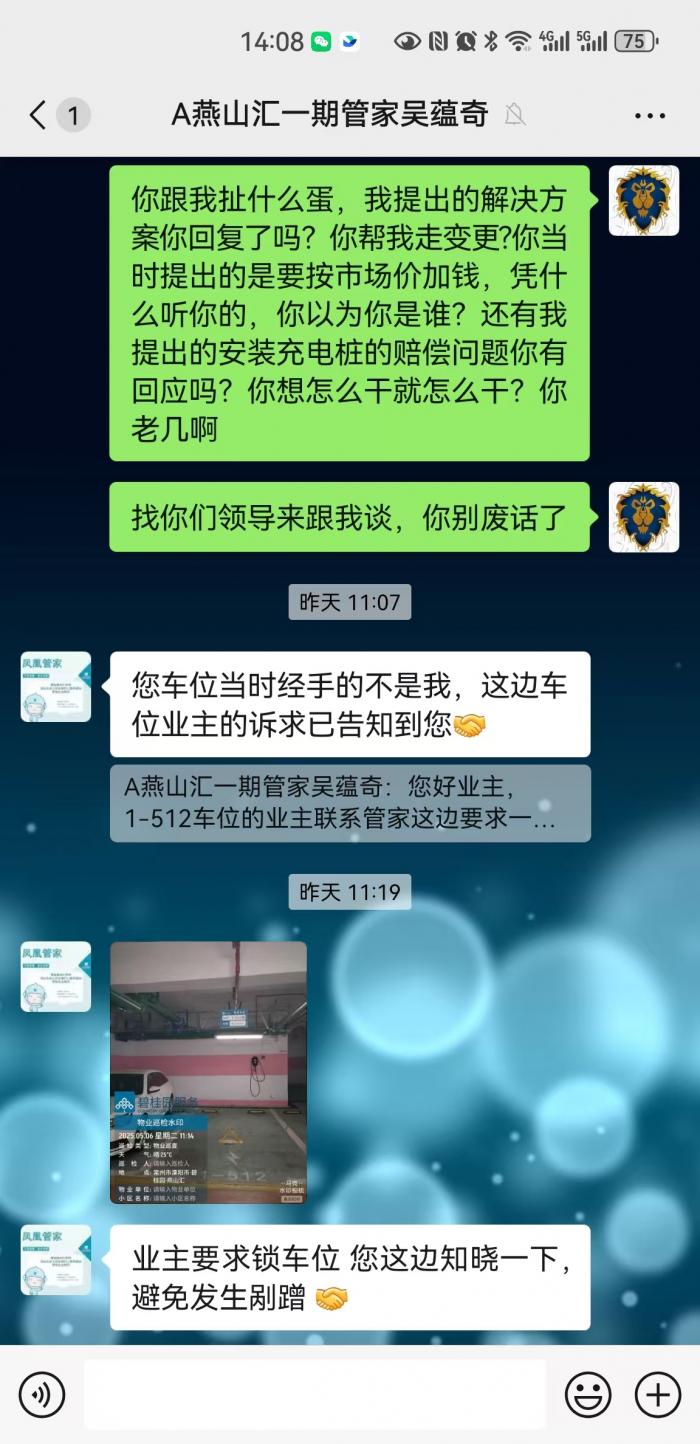Switch to voice message input
This screenshot has height=1444, width=700.
coord(42,1394)
